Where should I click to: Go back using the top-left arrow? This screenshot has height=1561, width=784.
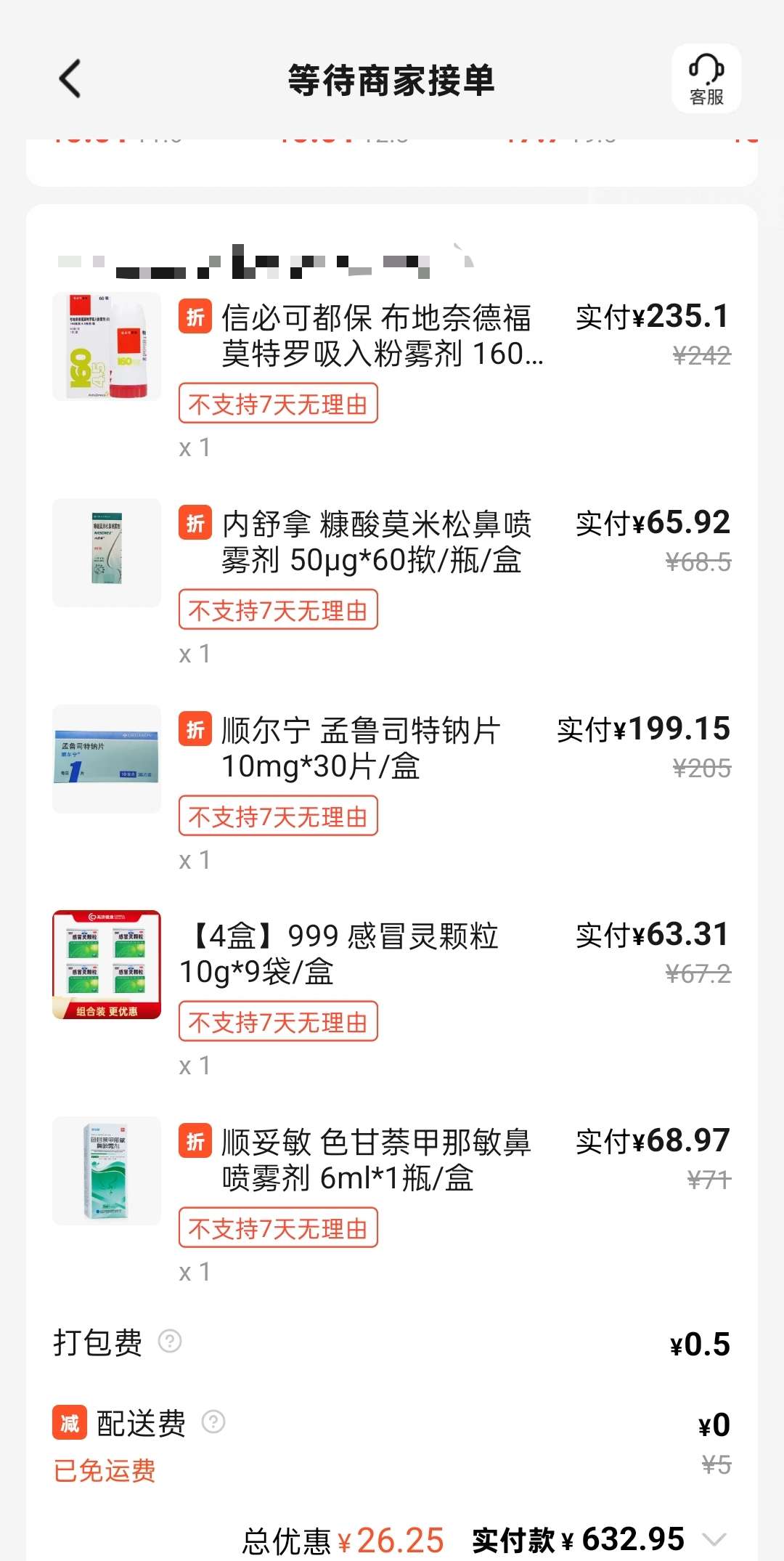tap(70, 79)
